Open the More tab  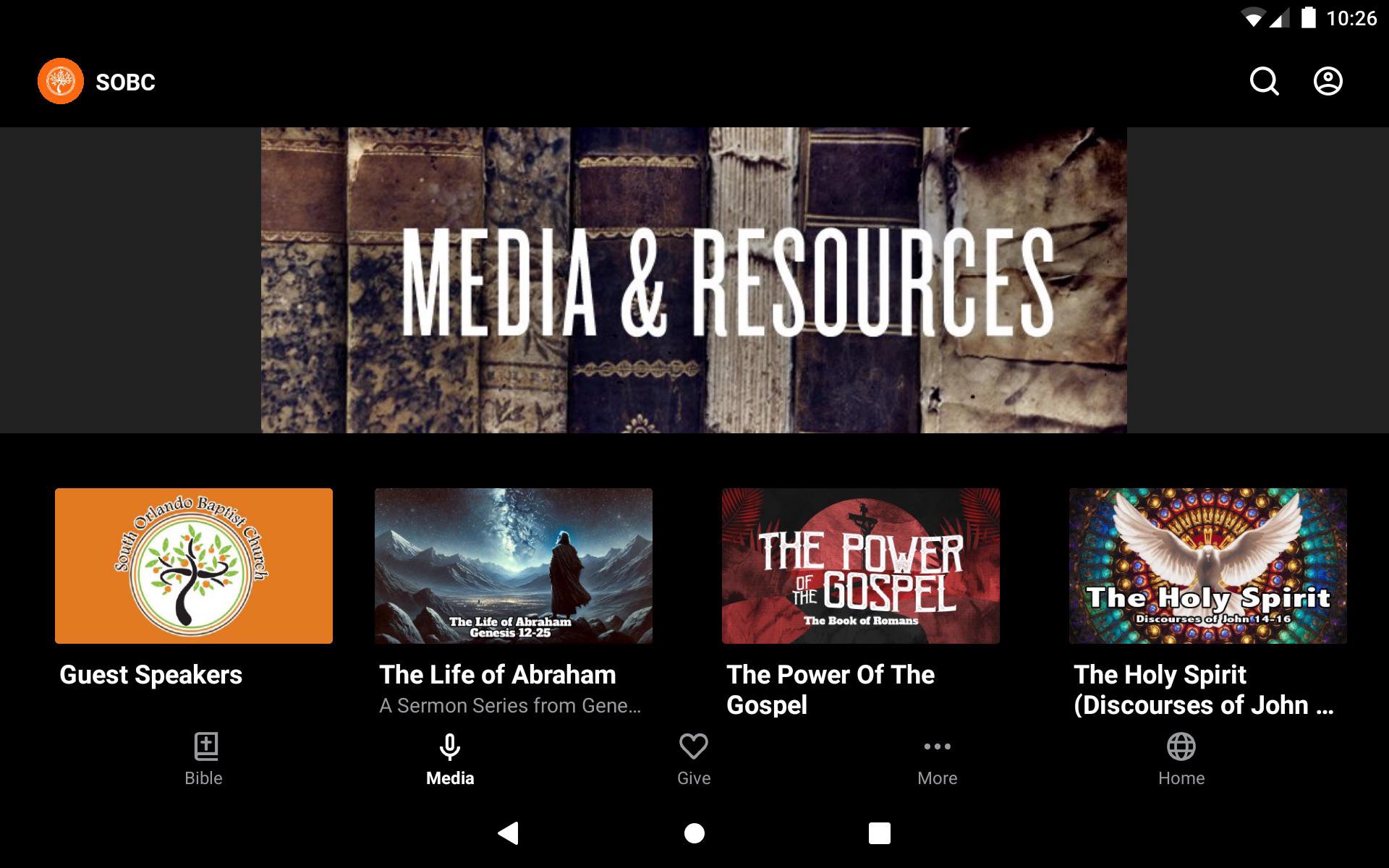click(937, 759)
